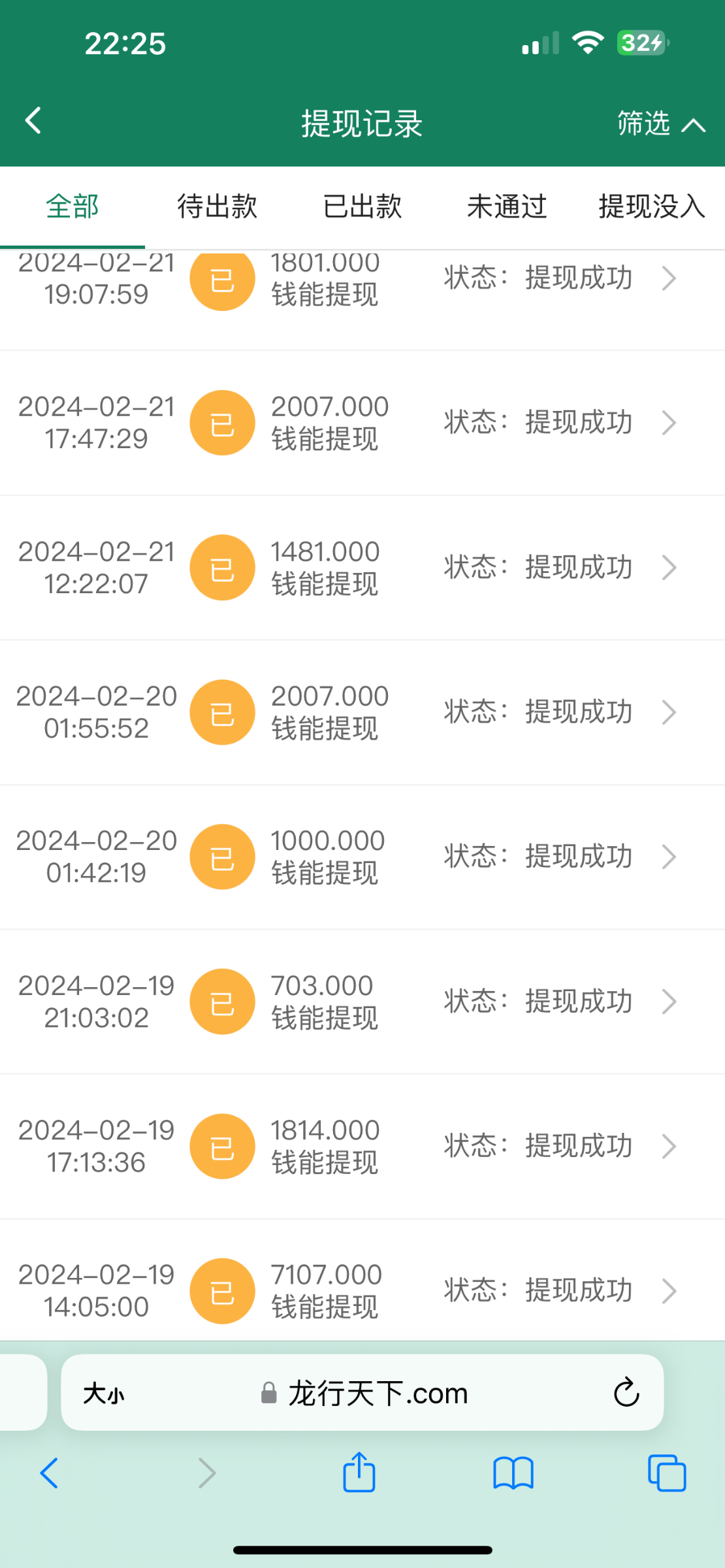Open the 筛选 filter dropdown
Viewport: 725px width, 1568px height.
coord(660,123)
